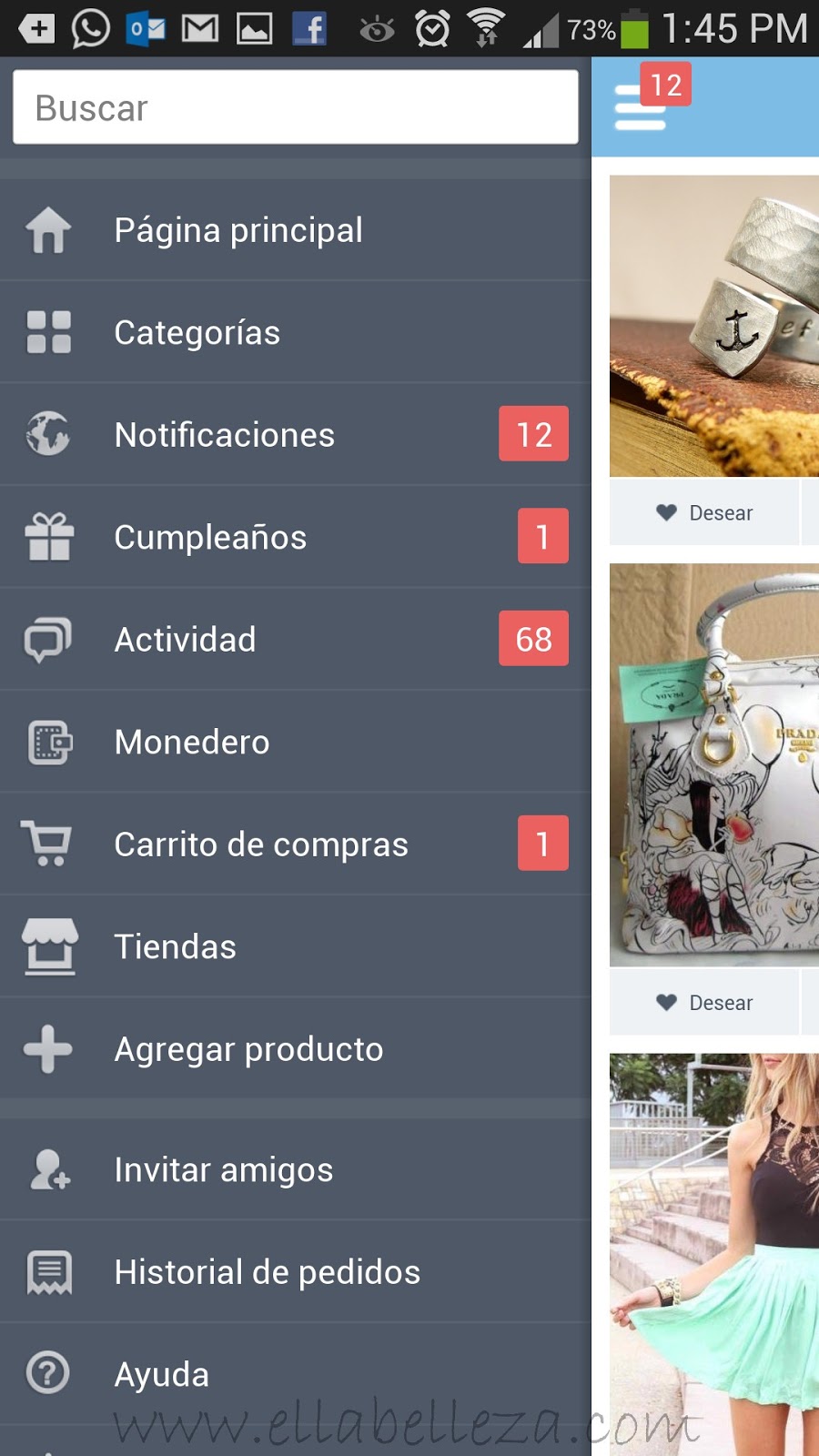Open Categorías via the grid icon
This screenshot has height=1456, width=819.
[x=47, y=332]
